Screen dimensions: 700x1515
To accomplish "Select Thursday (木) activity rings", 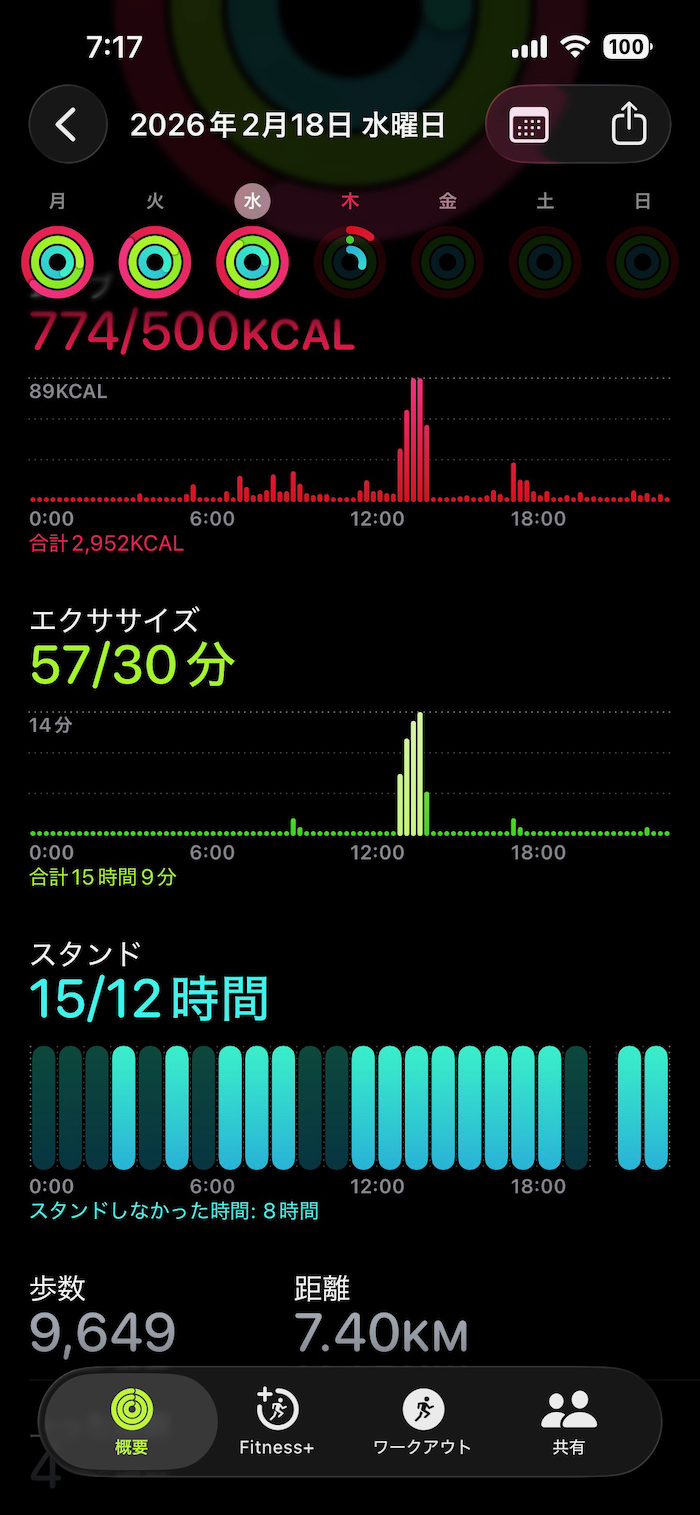I will 350,262.
